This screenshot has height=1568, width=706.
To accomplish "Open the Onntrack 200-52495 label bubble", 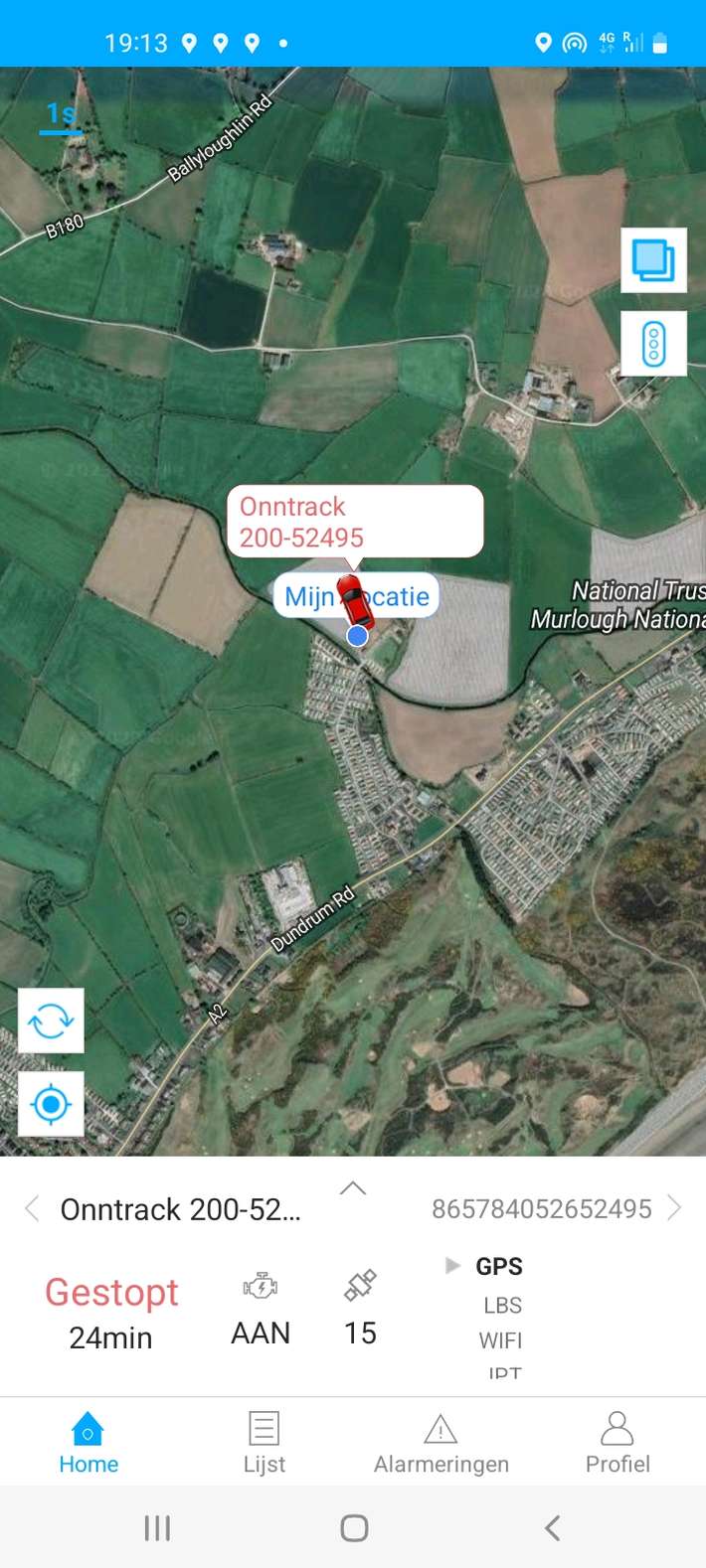I will pyautogui.click(x=354, y=522).
